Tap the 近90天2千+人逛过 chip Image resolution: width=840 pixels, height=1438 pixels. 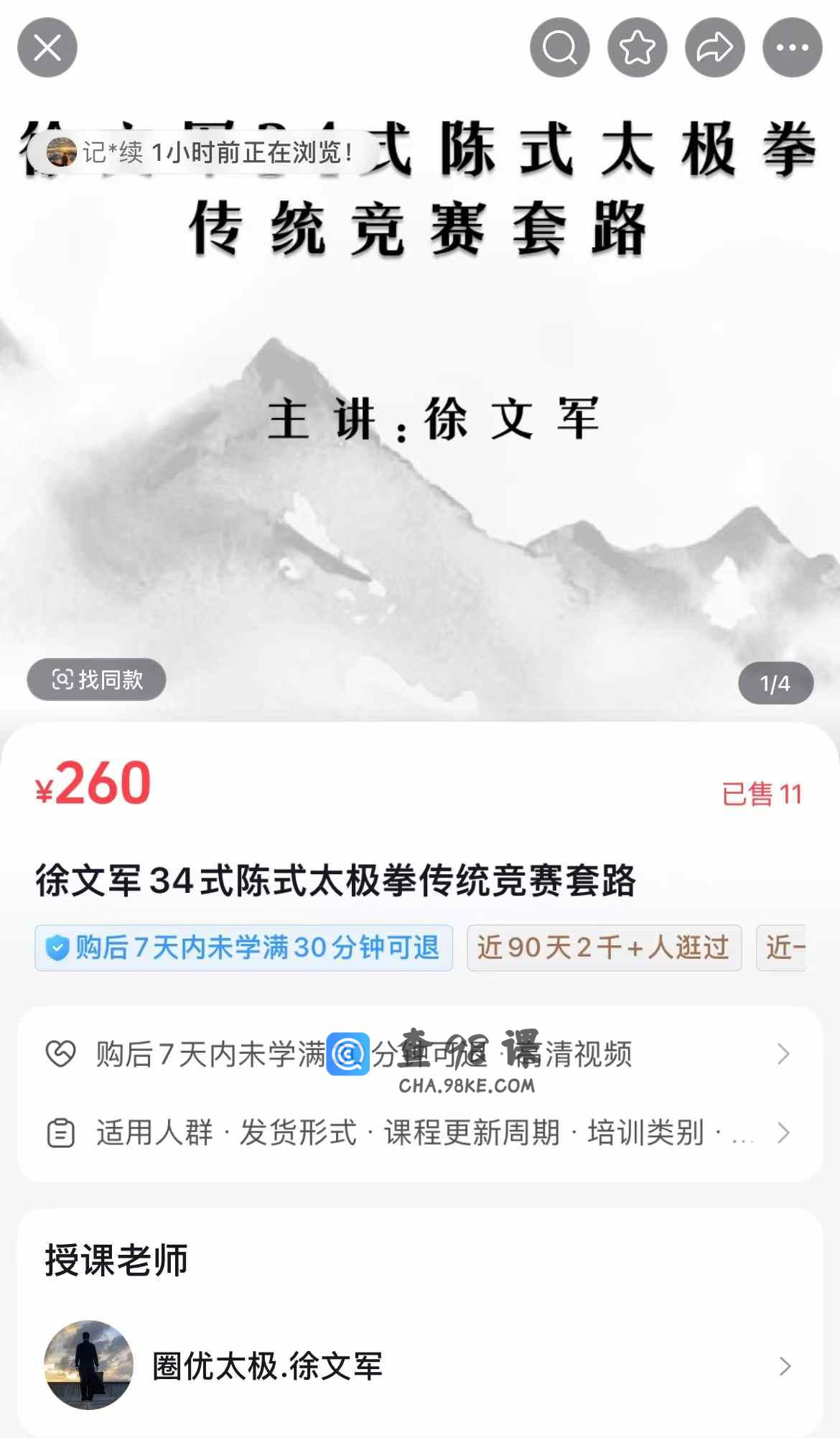click(x=604, y=948)
